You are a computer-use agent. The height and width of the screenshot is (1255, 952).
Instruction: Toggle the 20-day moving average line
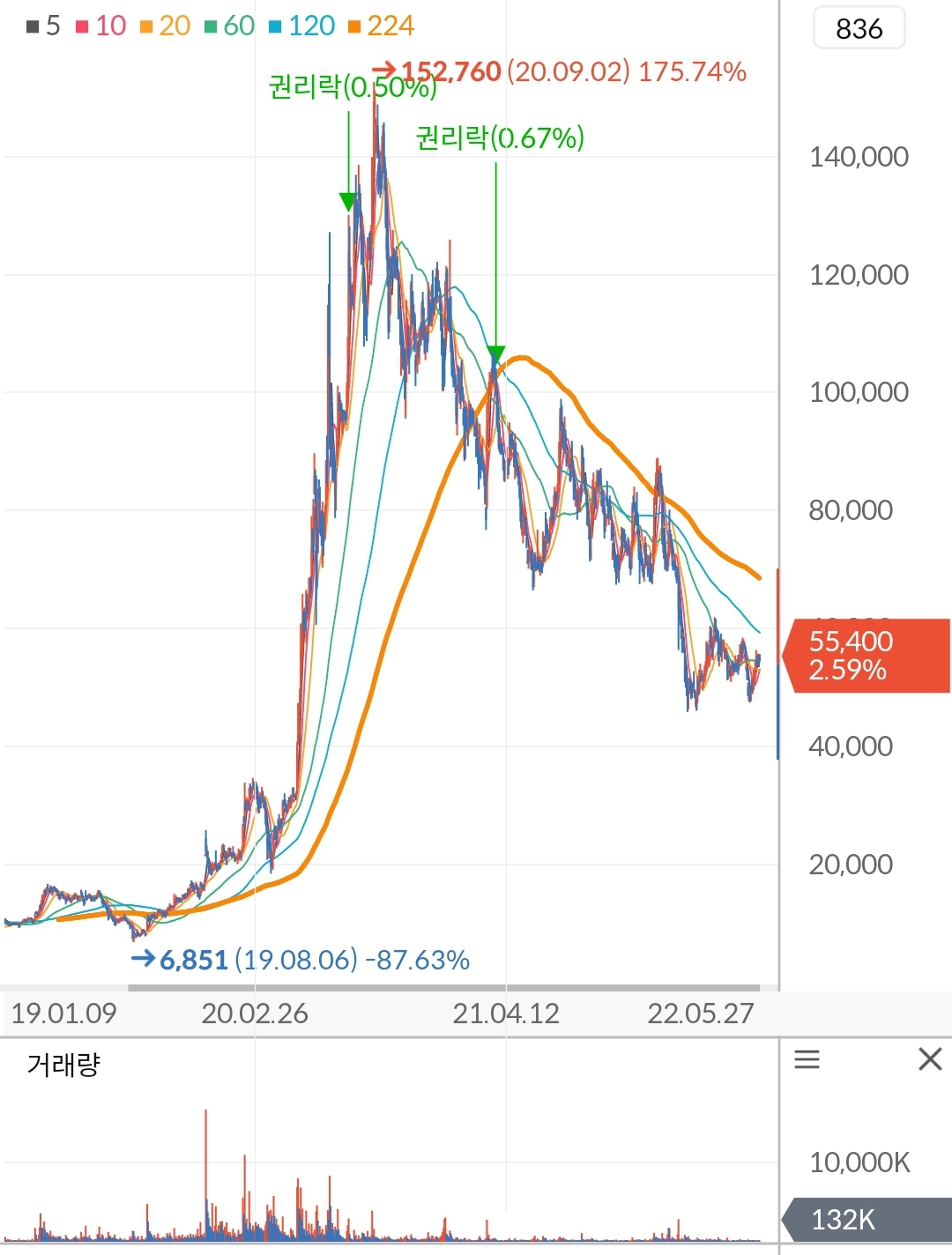[x=167, y=26]
